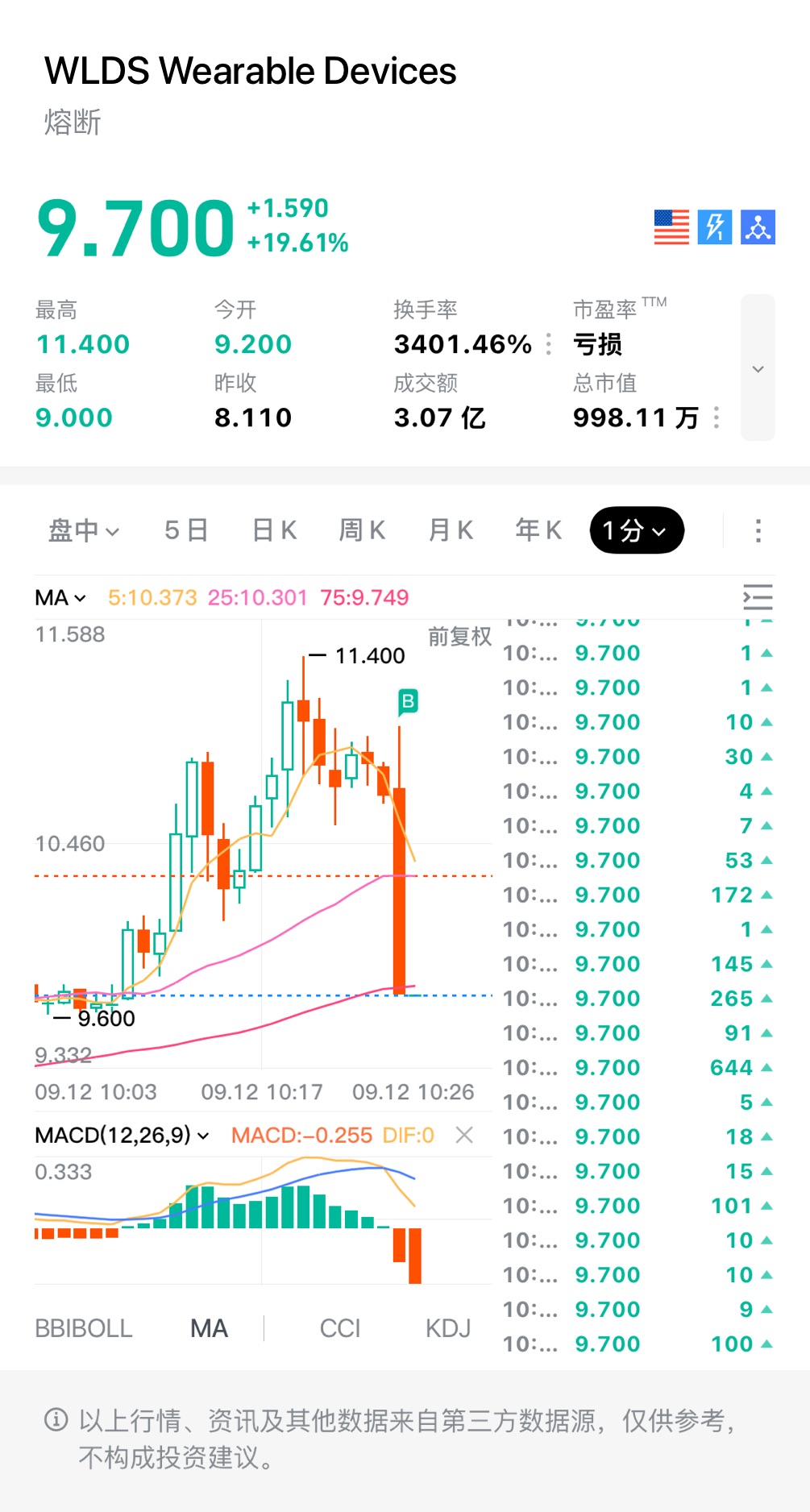The image size is (810, 1512).
Task: Switch to the 5日 chart
Action: [x=186, y=530]
